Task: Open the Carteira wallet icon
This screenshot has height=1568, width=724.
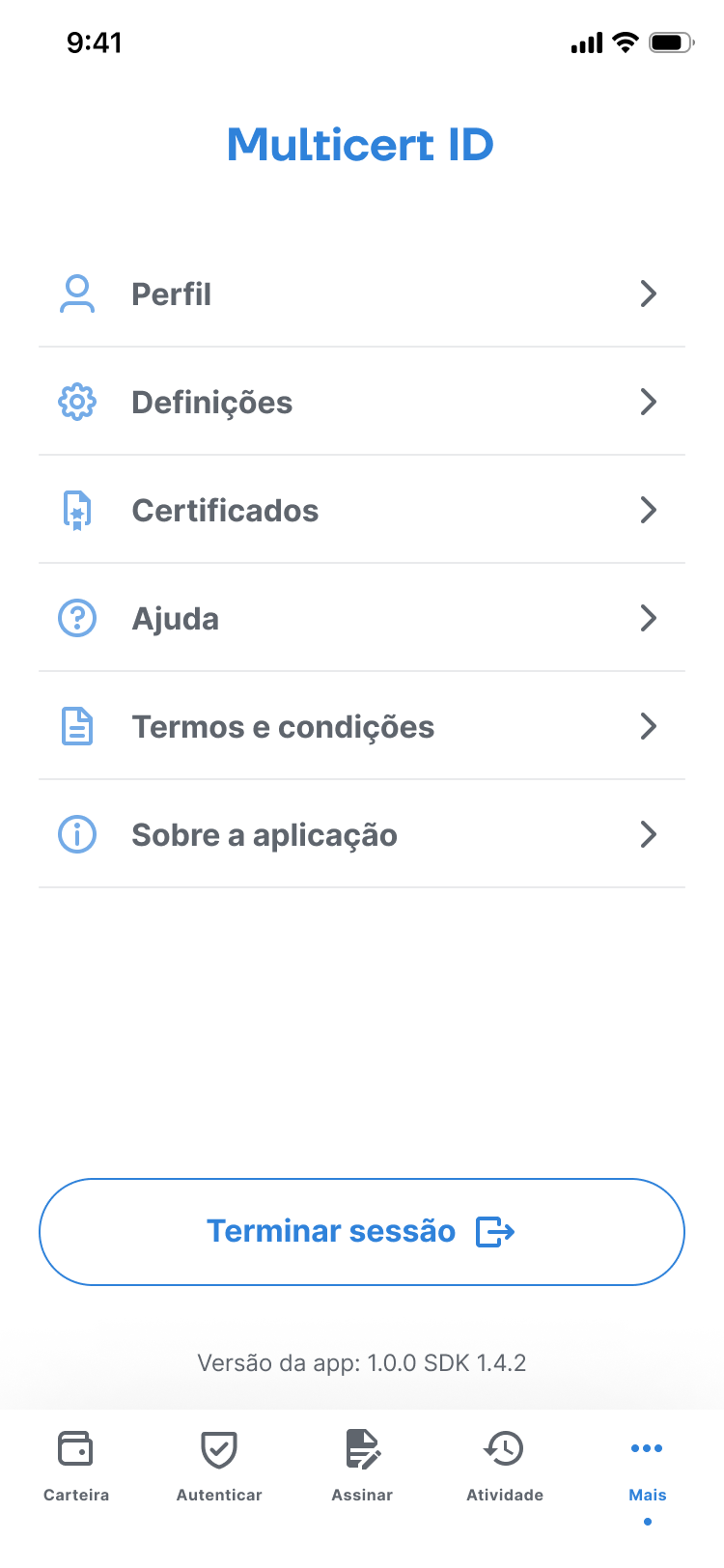Action: (75, 1448)
